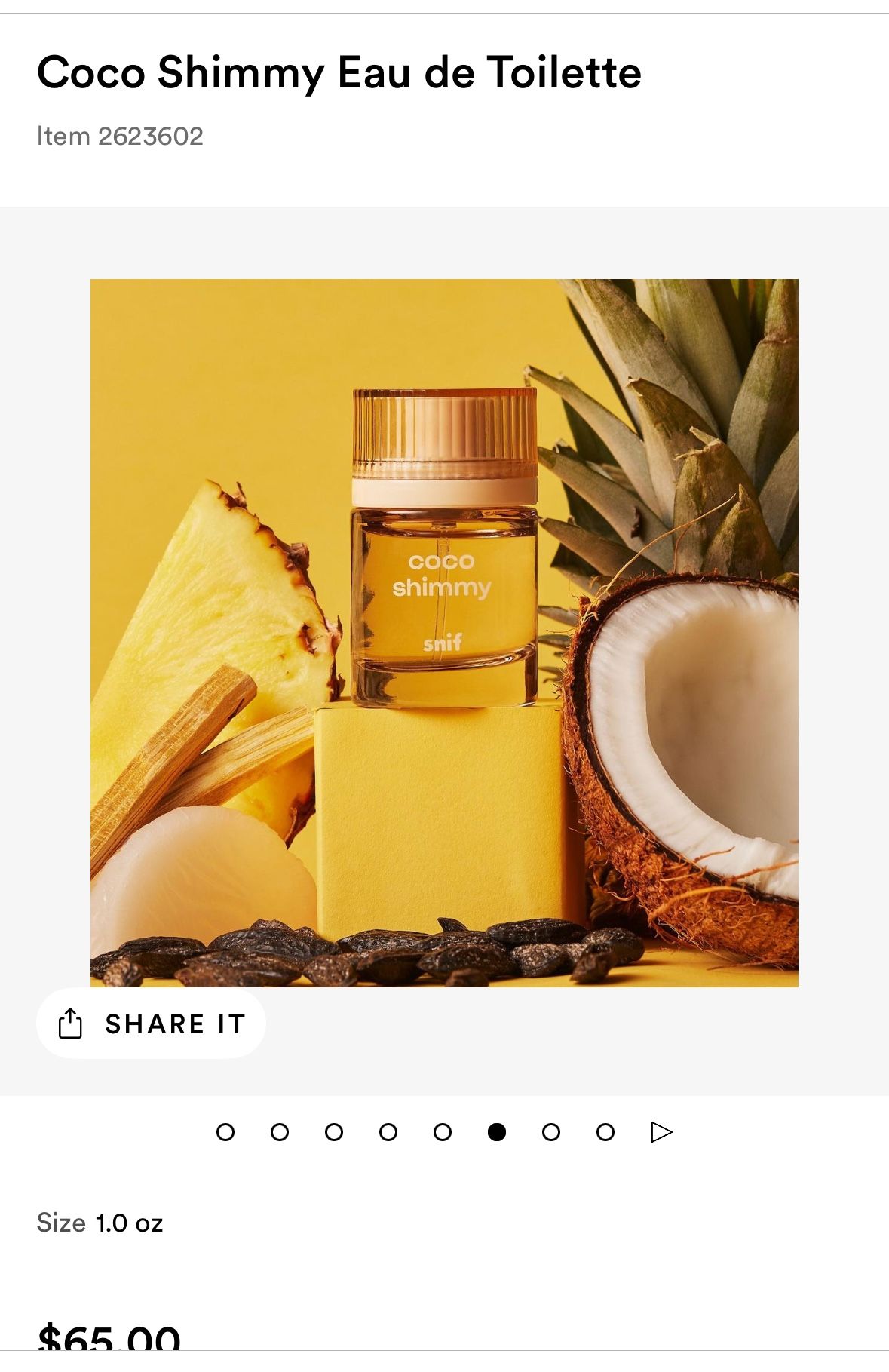Go to the third carousel dot
Viewport: 889px width, 1372px height.
(x=334, y=1132)
